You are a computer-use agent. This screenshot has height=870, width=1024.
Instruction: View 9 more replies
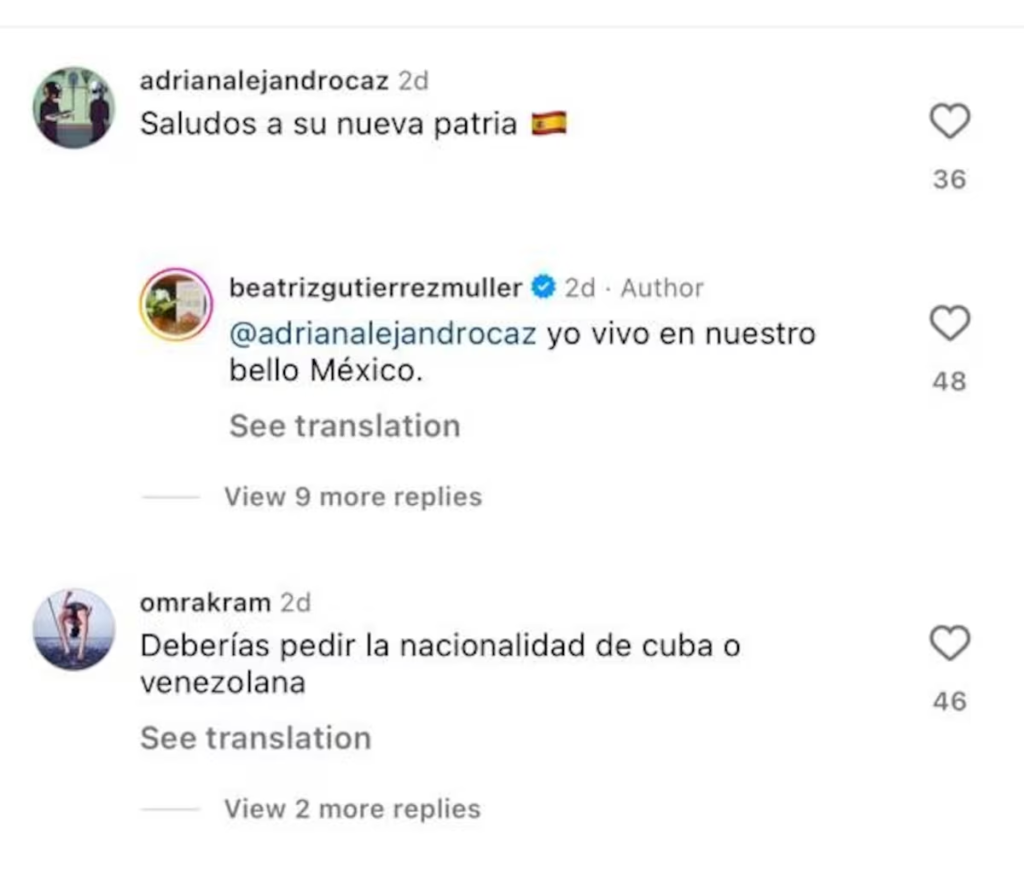[352, 497]
